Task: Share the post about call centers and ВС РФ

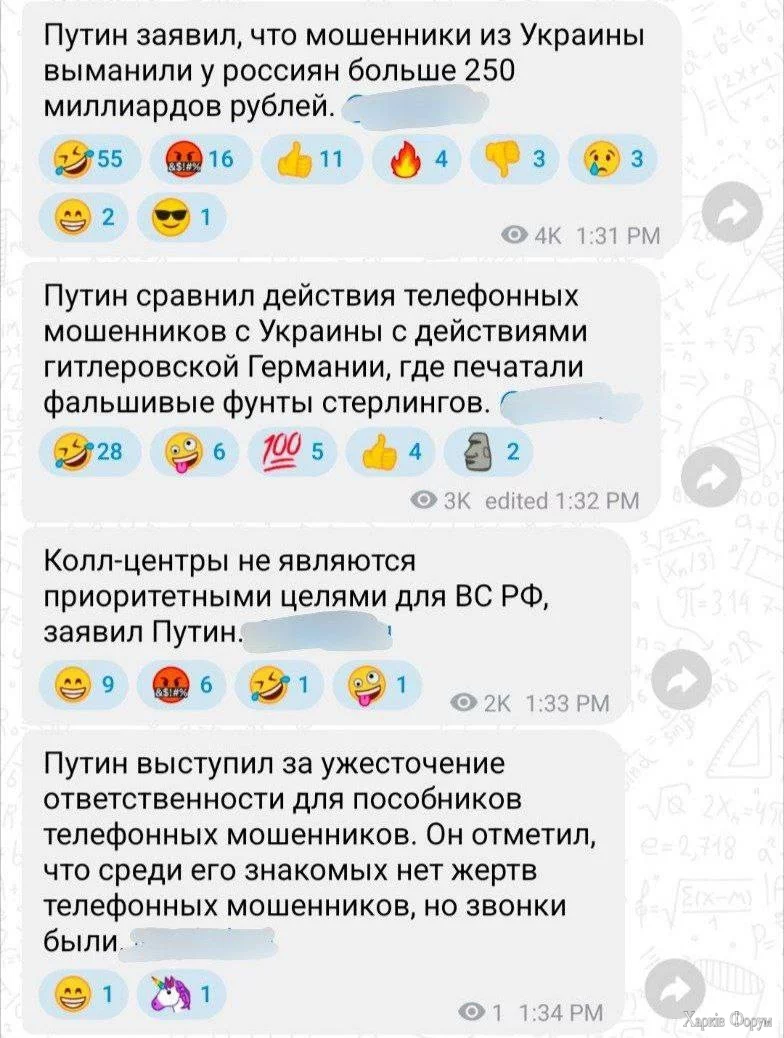Action: [x=691, y=680]
